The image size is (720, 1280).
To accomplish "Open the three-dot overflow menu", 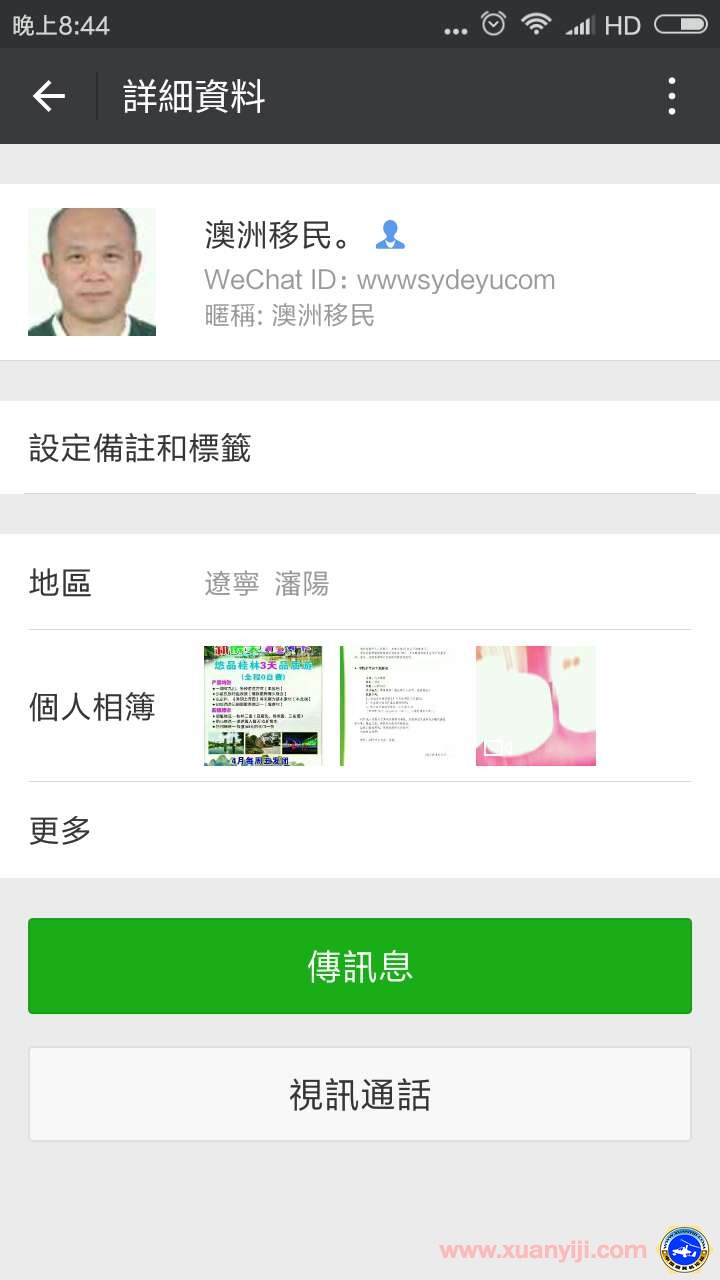I will [x=672, y=96].
